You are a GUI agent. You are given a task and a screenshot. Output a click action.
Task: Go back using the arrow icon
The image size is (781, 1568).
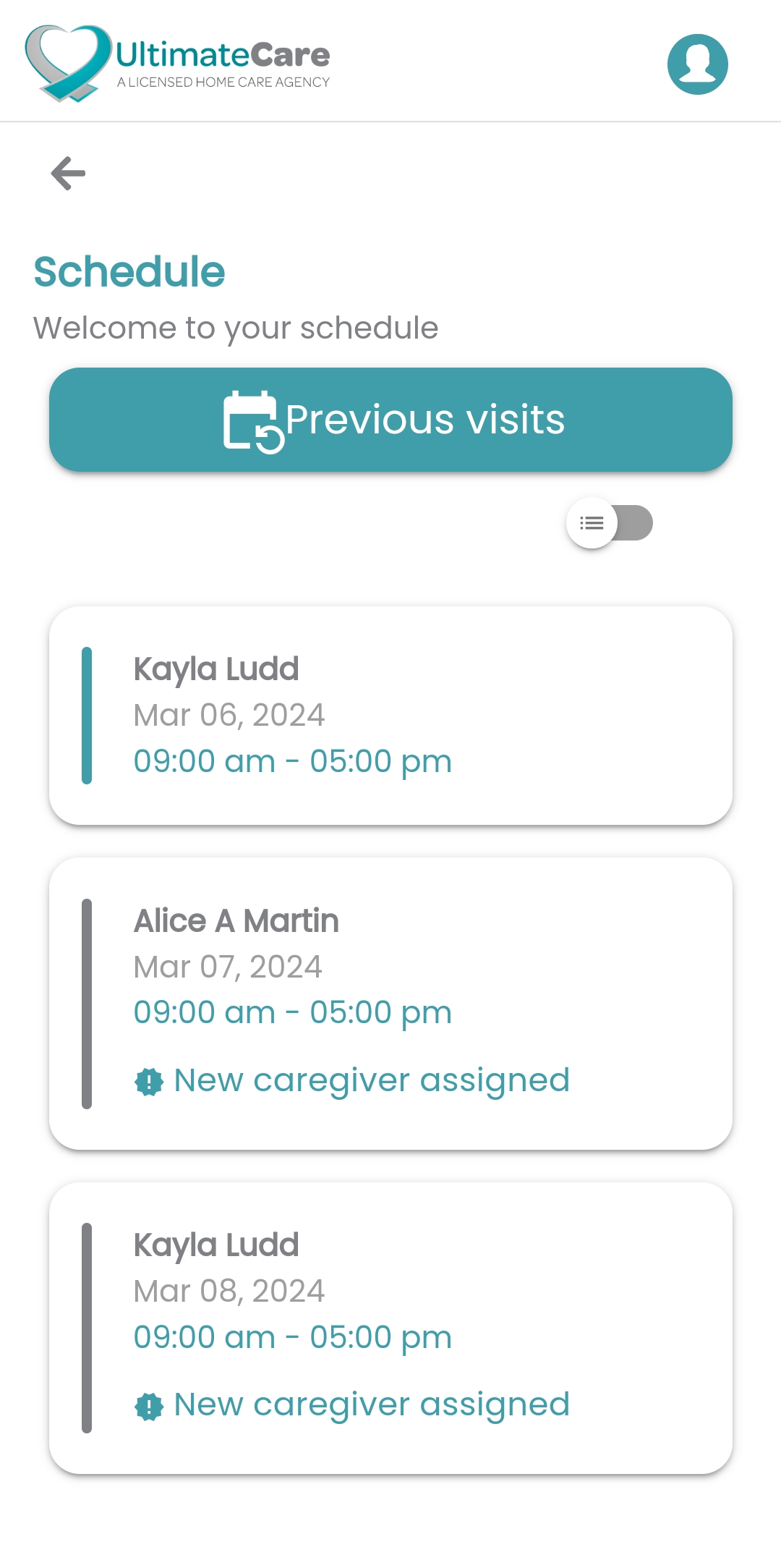click(x=68, y=174)
